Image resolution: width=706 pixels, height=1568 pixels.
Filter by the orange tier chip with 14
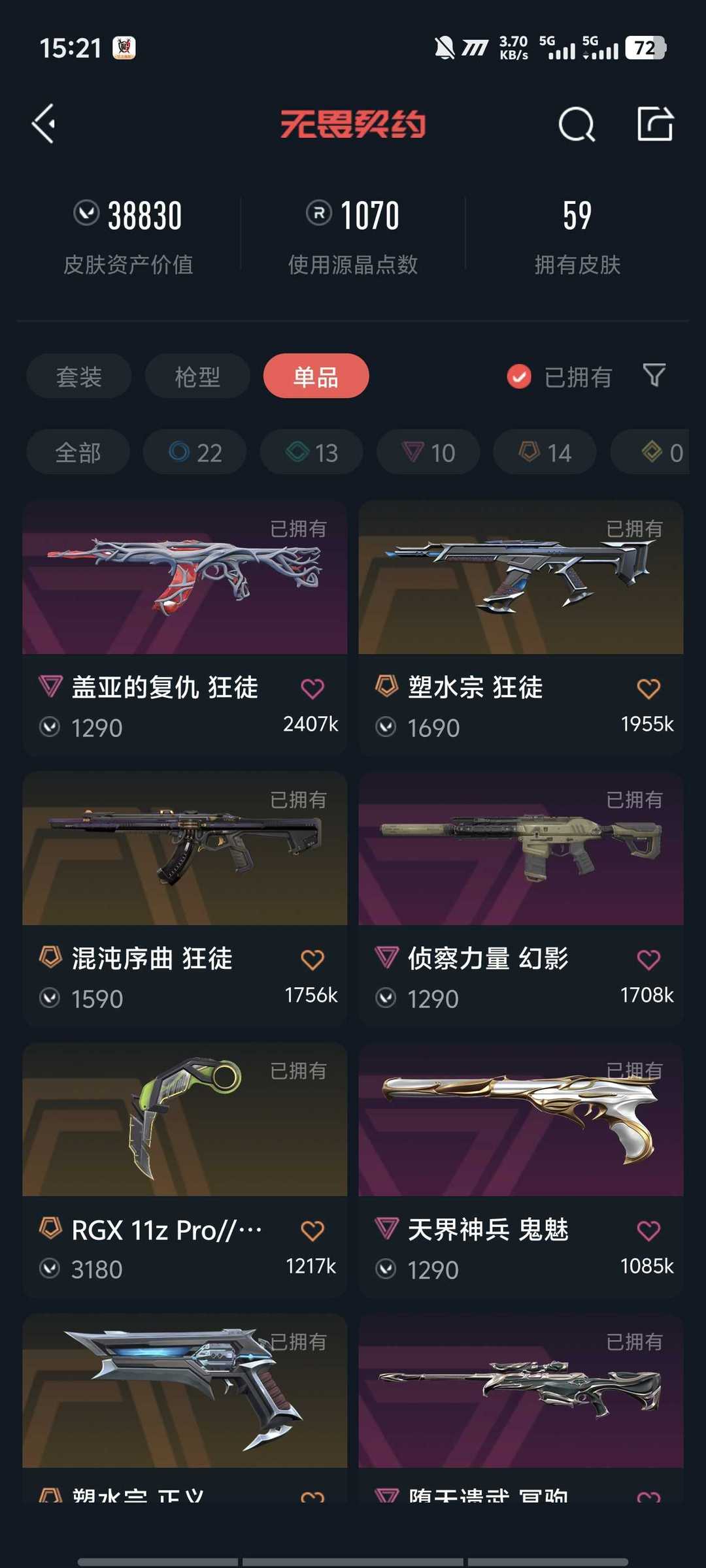coord(545,452)
